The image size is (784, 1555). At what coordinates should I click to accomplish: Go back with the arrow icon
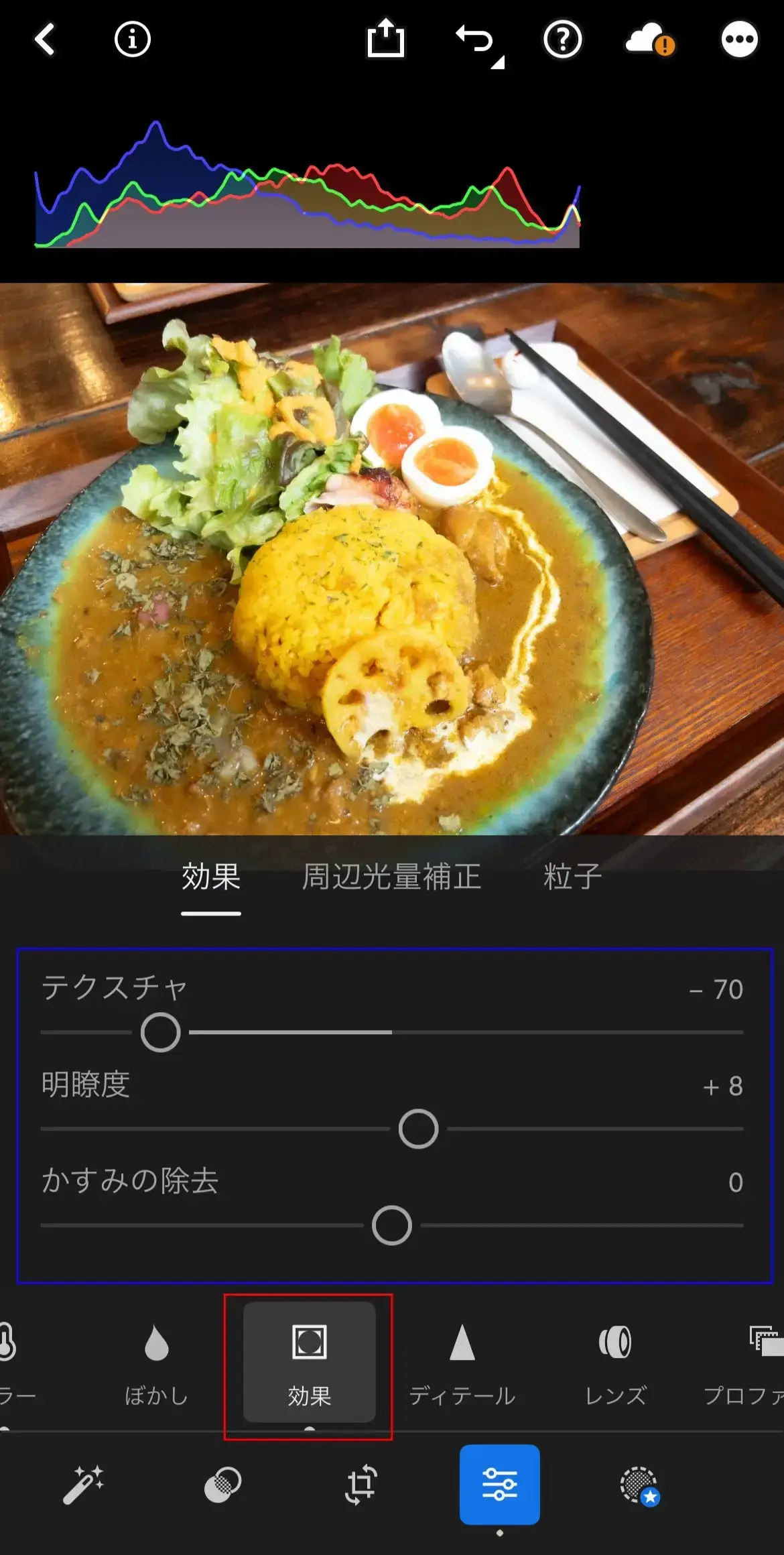click(45, 40)
